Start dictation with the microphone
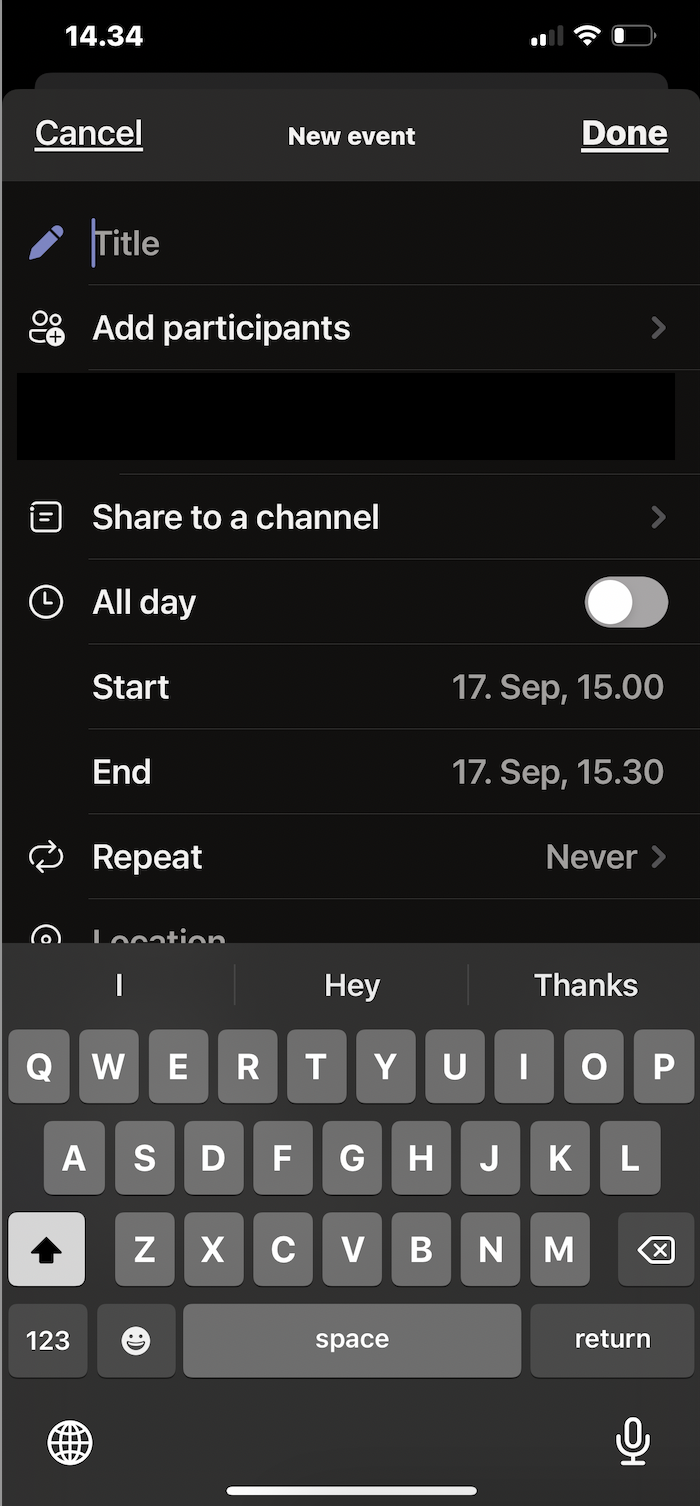Screen dimensions: 700x1506 632,1442
